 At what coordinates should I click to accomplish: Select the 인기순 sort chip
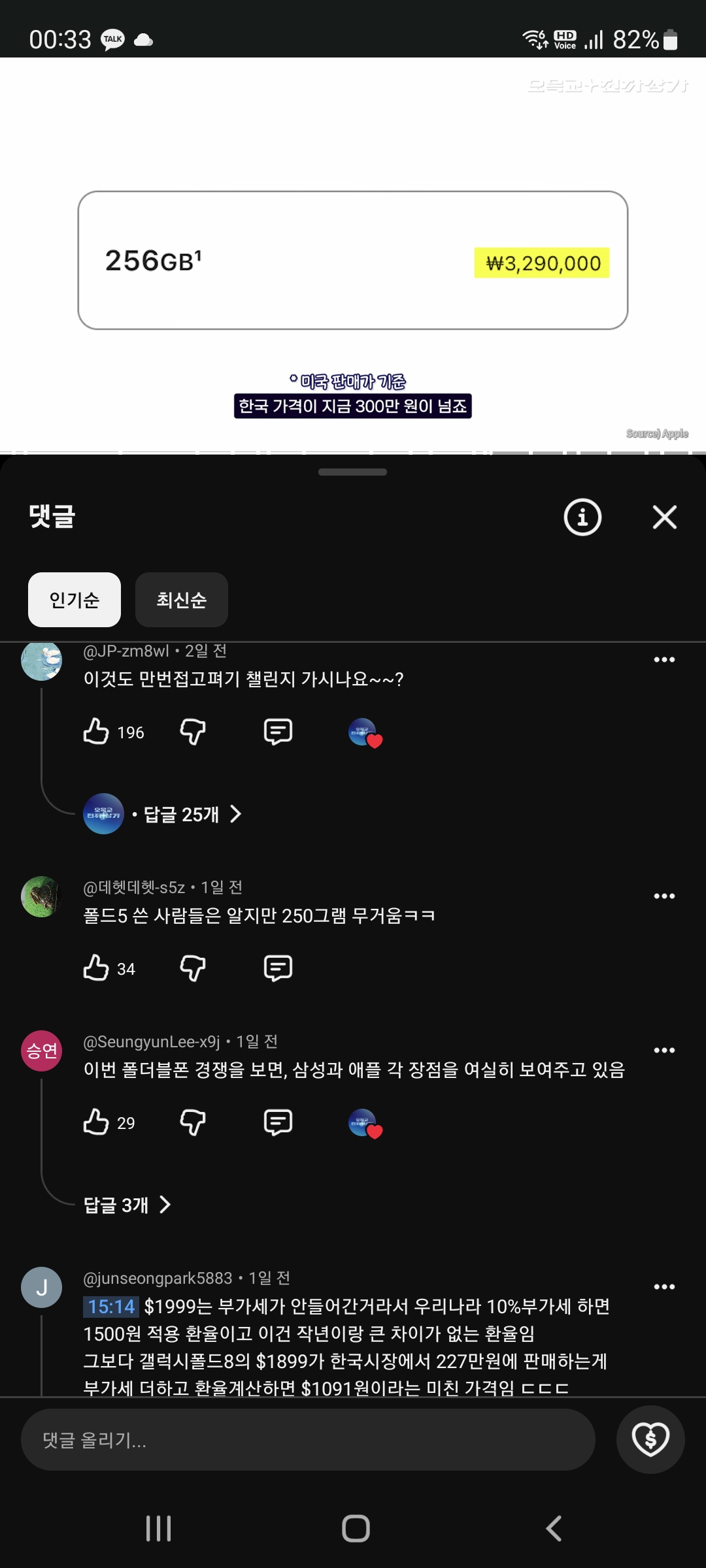75,600
